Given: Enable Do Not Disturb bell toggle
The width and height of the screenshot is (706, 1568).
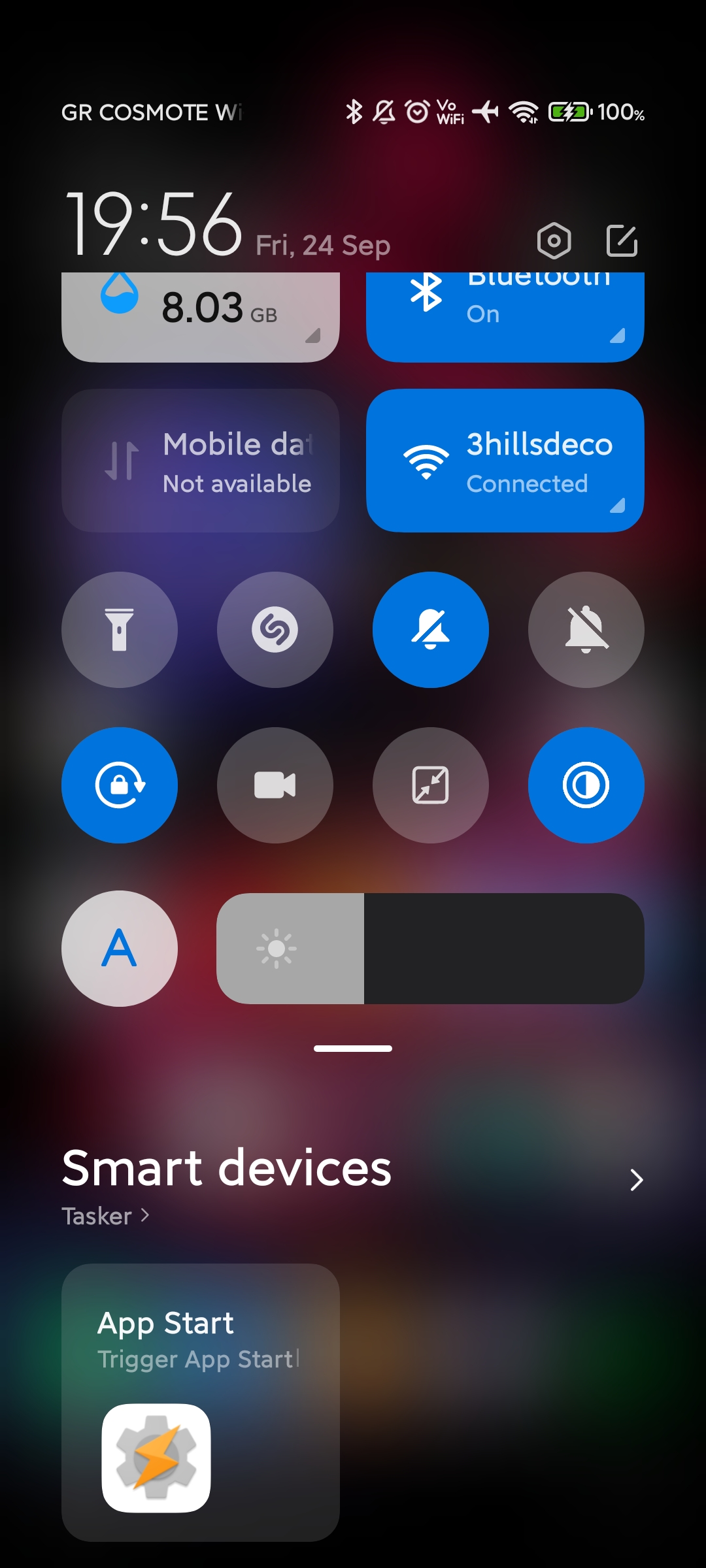Looking at the screenshot, I should click(x=586, y=630).
